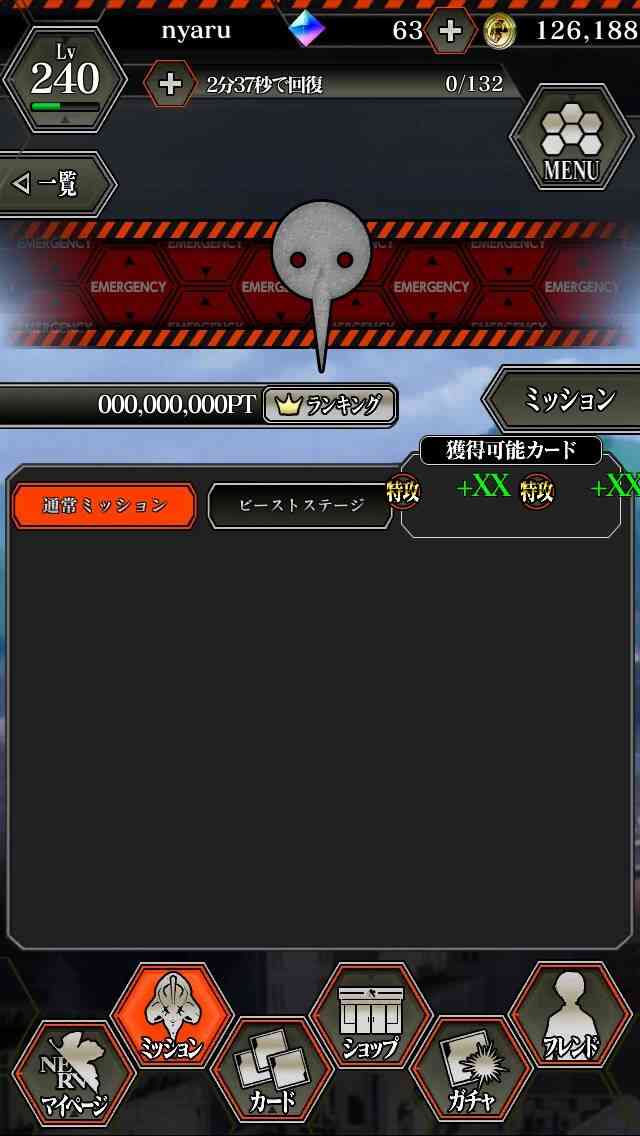
Task: Select the 通常ミッション tab
Action: pyautogui.click(x=104, y=506)
